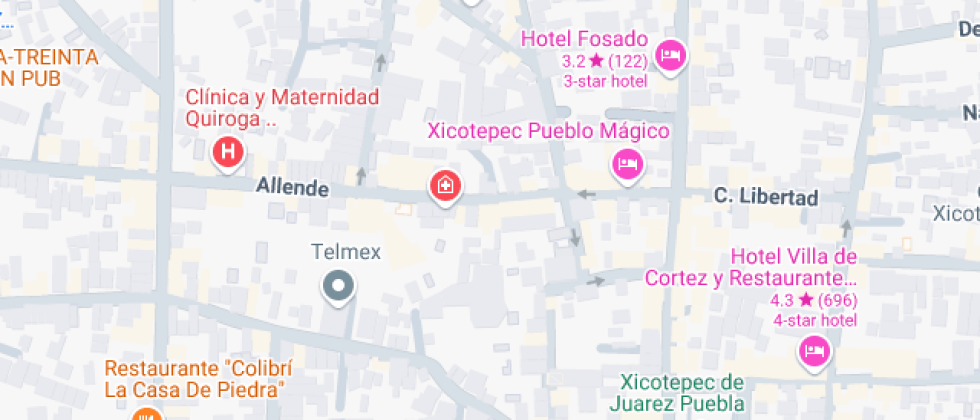Open Restaurante Colibrí La Casa De Piedra

[145, 412]
